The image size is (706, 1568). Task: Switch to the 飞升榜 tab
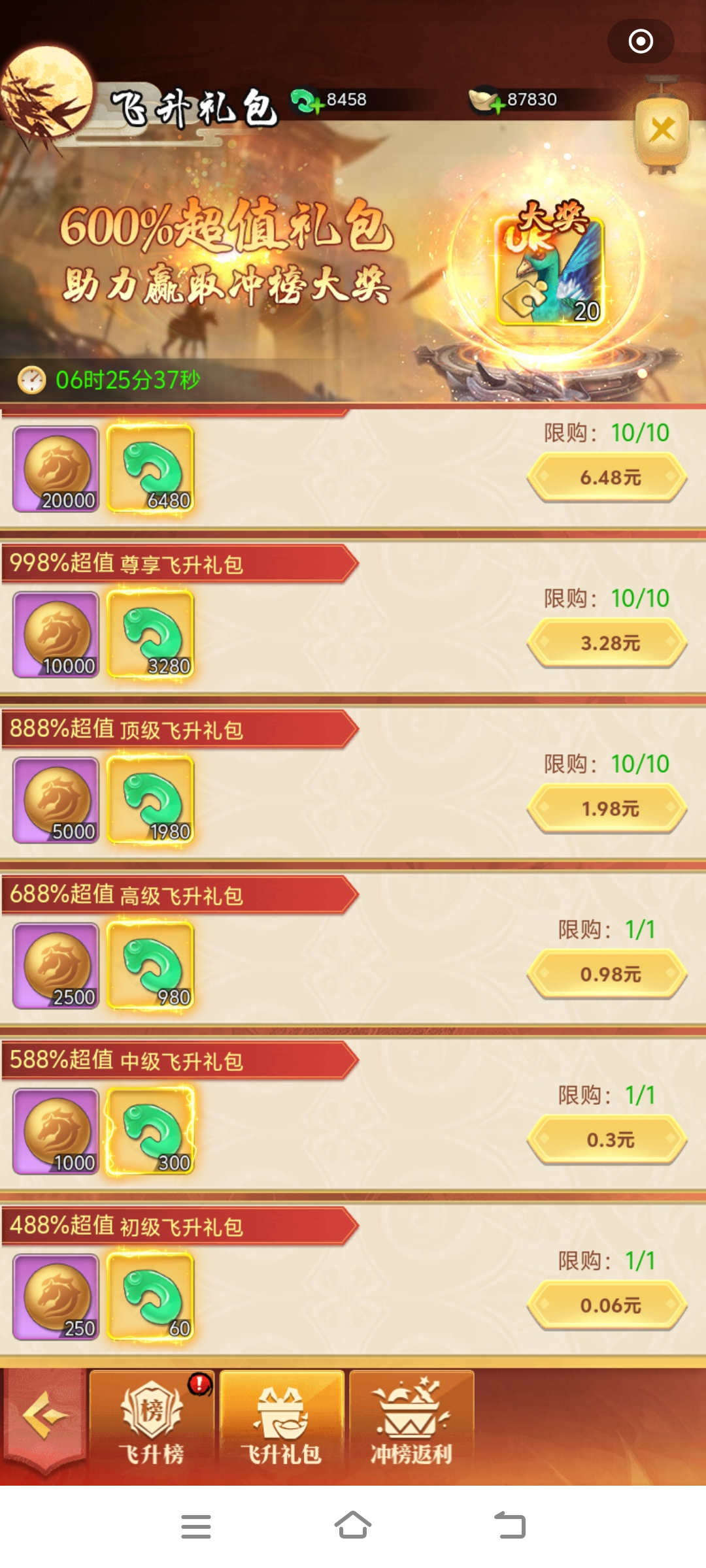point(152,1423)
